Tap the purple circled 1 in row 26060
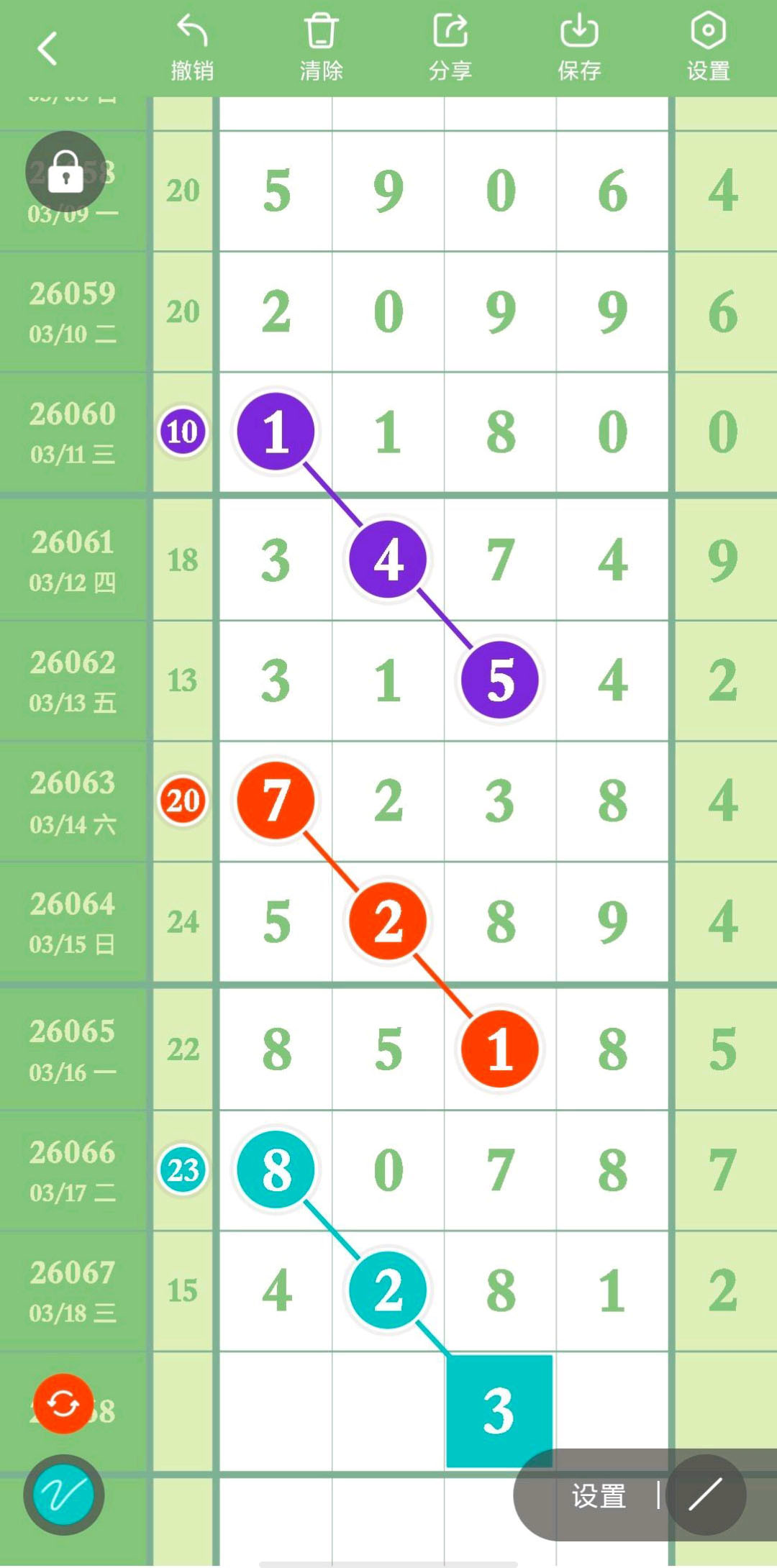 pyautogui.click(x=276, y=432)
